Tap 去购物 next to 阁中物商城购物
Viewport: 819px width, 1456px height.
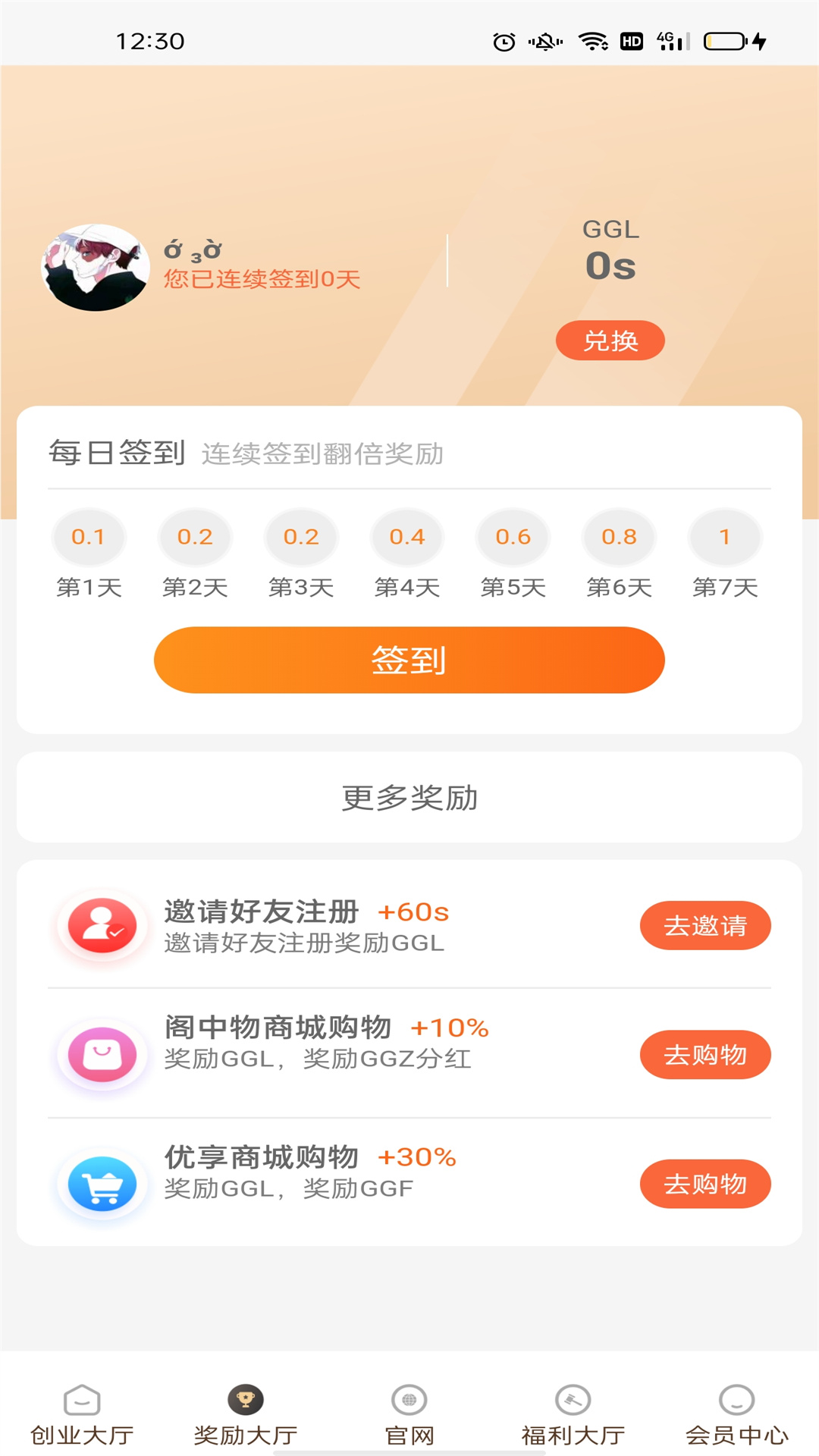pyautogui.click(x=704, y=1053)
